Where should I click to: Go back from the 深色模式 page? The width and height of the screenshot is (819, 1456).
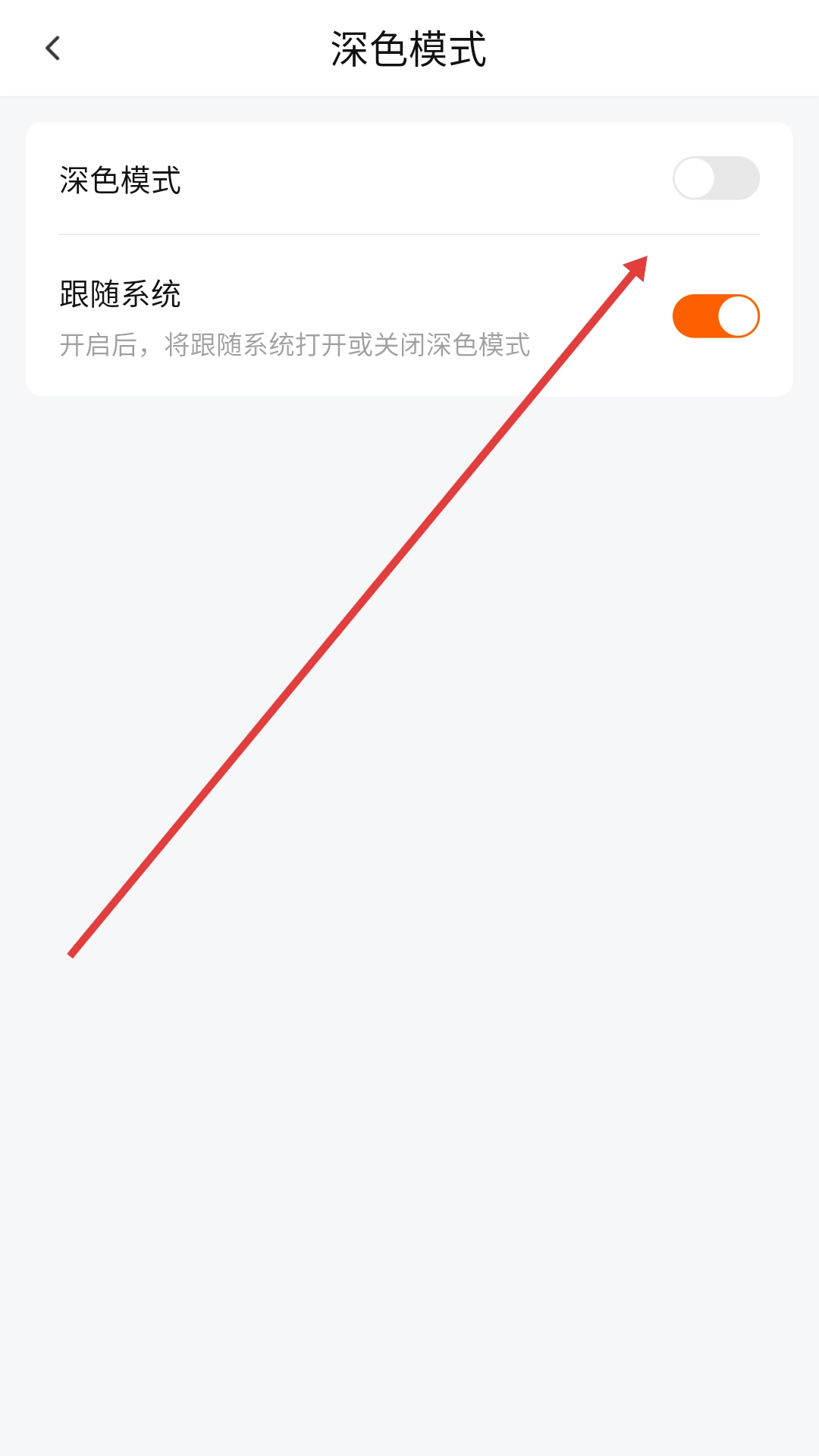pyautogui.click(x=53, y=49)
